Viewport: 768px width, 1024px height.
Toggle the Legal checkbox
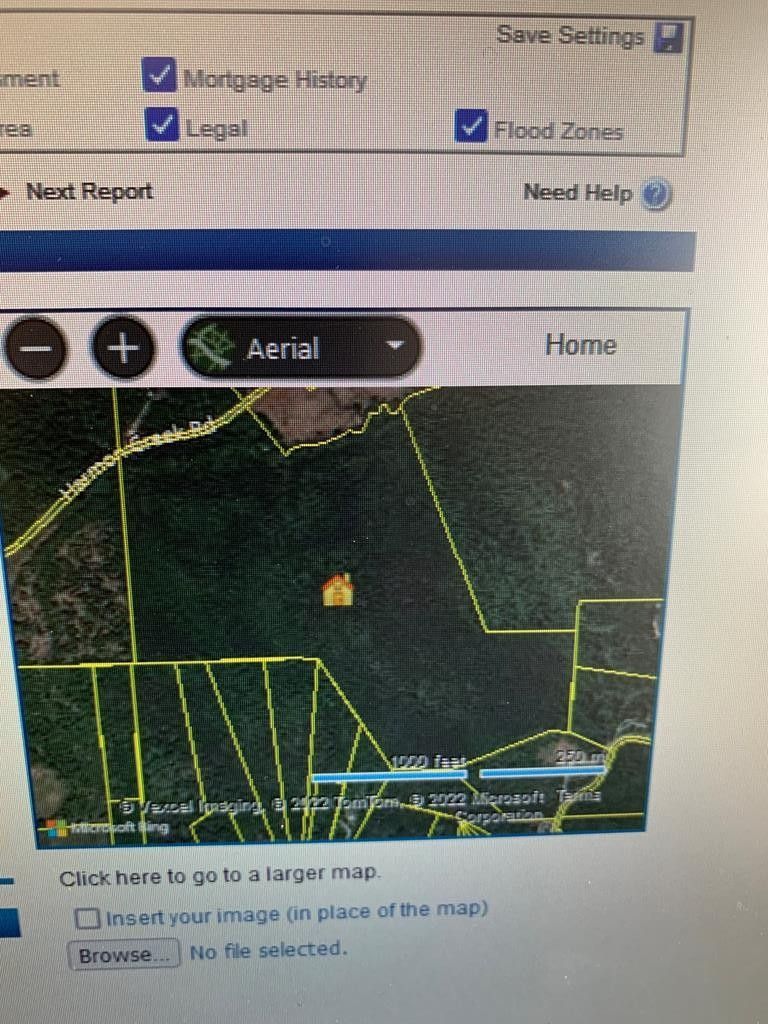163,124
